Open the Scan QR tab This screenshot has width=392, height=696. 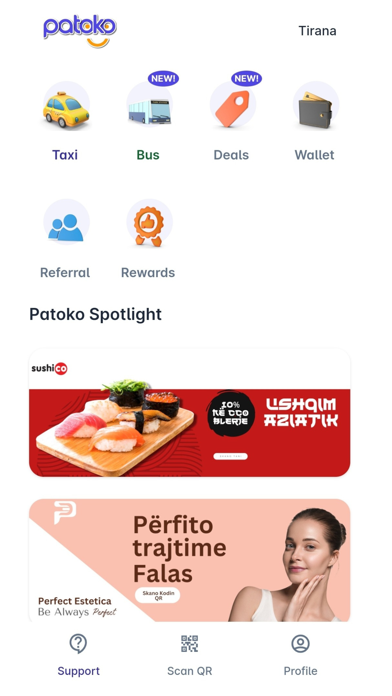coord(190,655)
